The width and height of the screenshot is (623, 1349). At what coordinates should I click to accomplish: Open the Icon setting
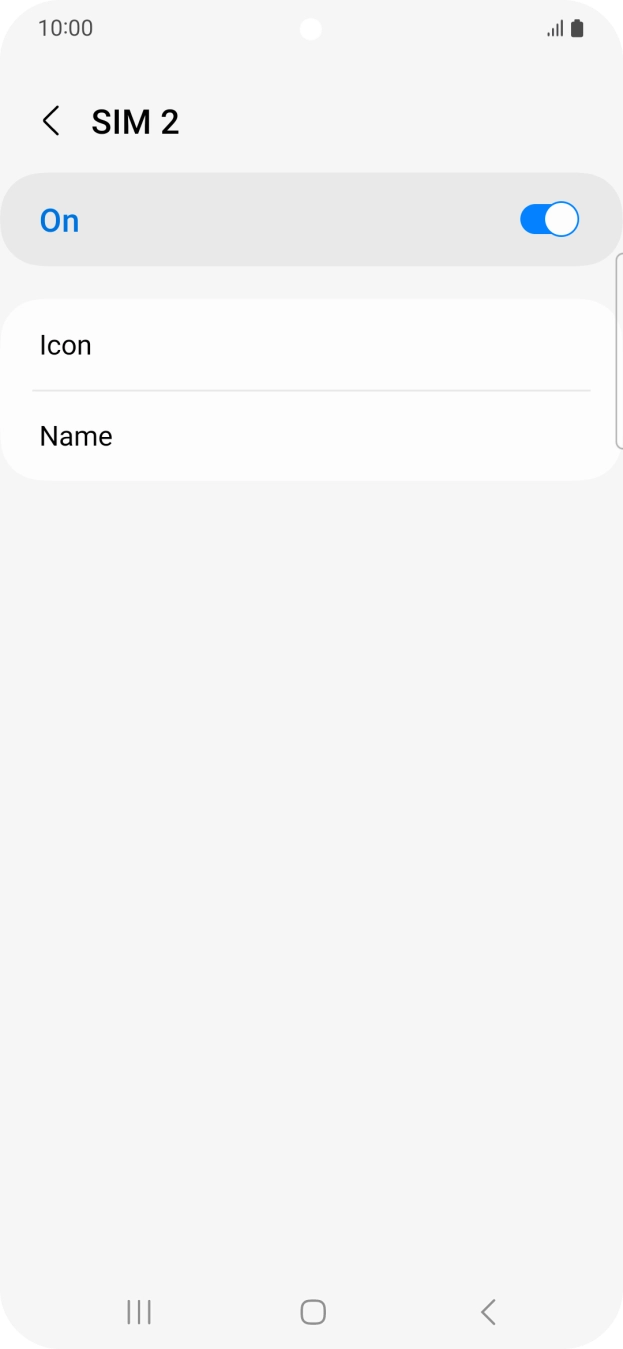pyautogui.click(x=311, y=345)
